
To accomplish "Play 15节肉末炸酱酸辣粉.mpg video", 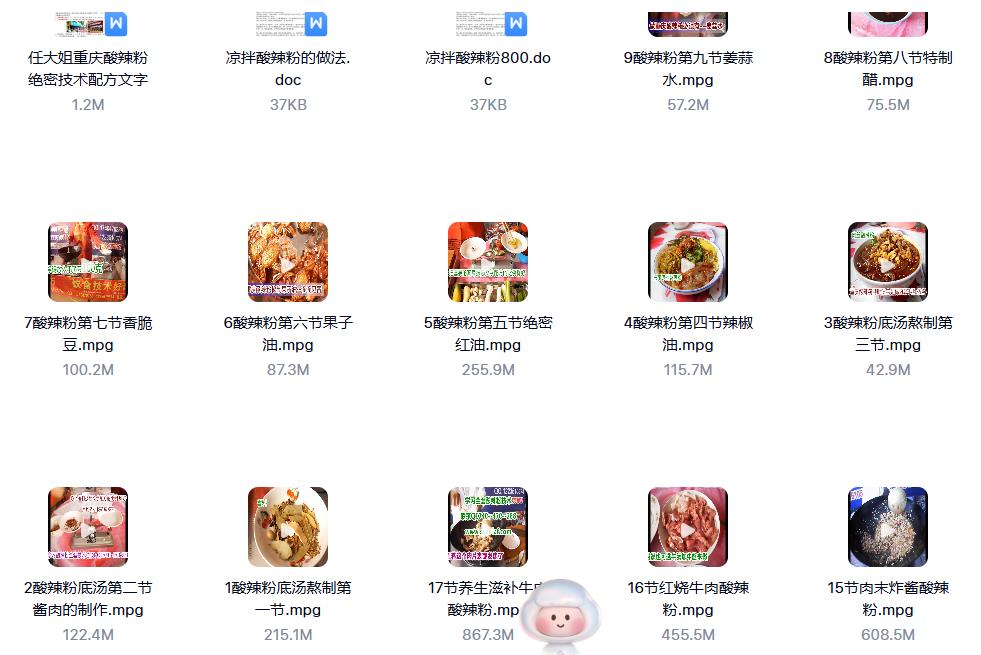I will [x=888, y=527].
